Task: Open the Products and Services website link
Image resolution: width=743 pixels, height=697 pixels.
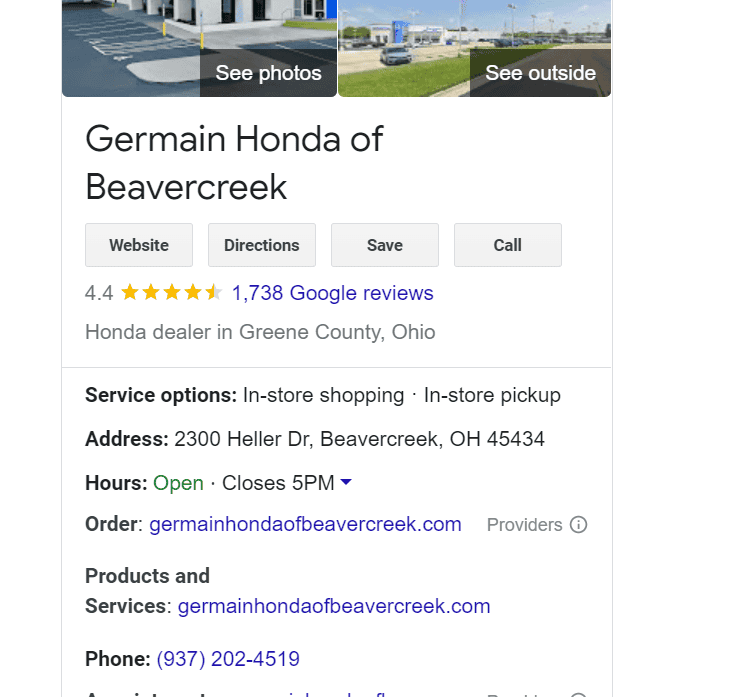Action: [334, 606]
